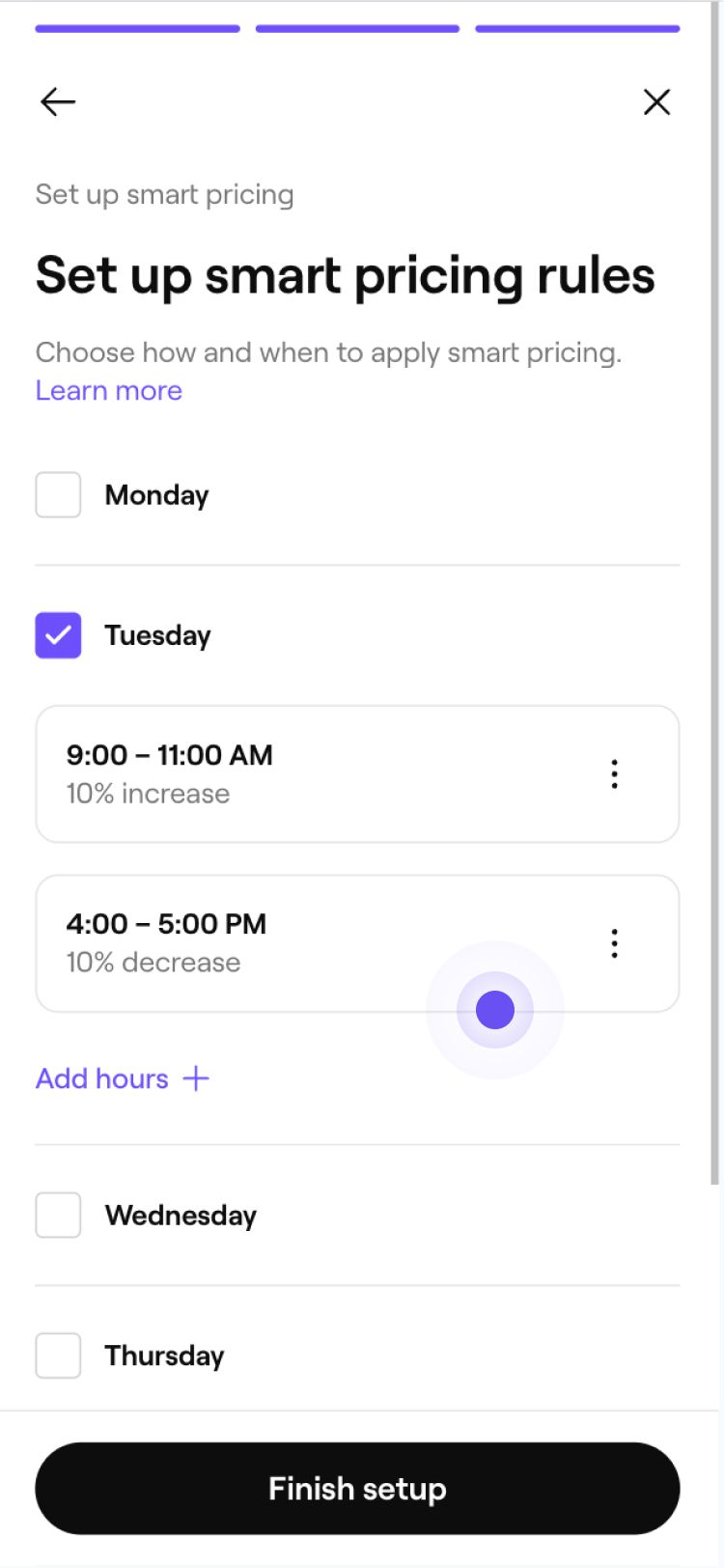Viewport: 724px width, 1568px height.
Task: Uncheck the Tuesday checkbox
Action: coord(58,635)
